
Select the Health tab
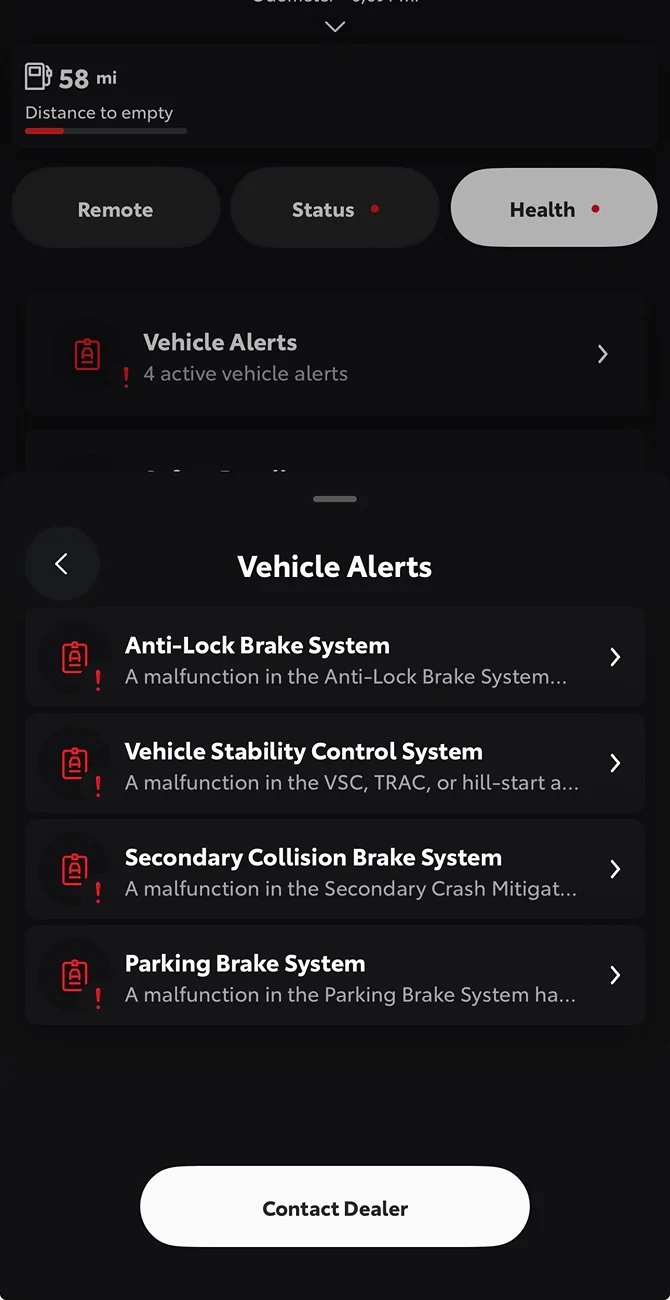pyautogui.click(x=554, y=209)
